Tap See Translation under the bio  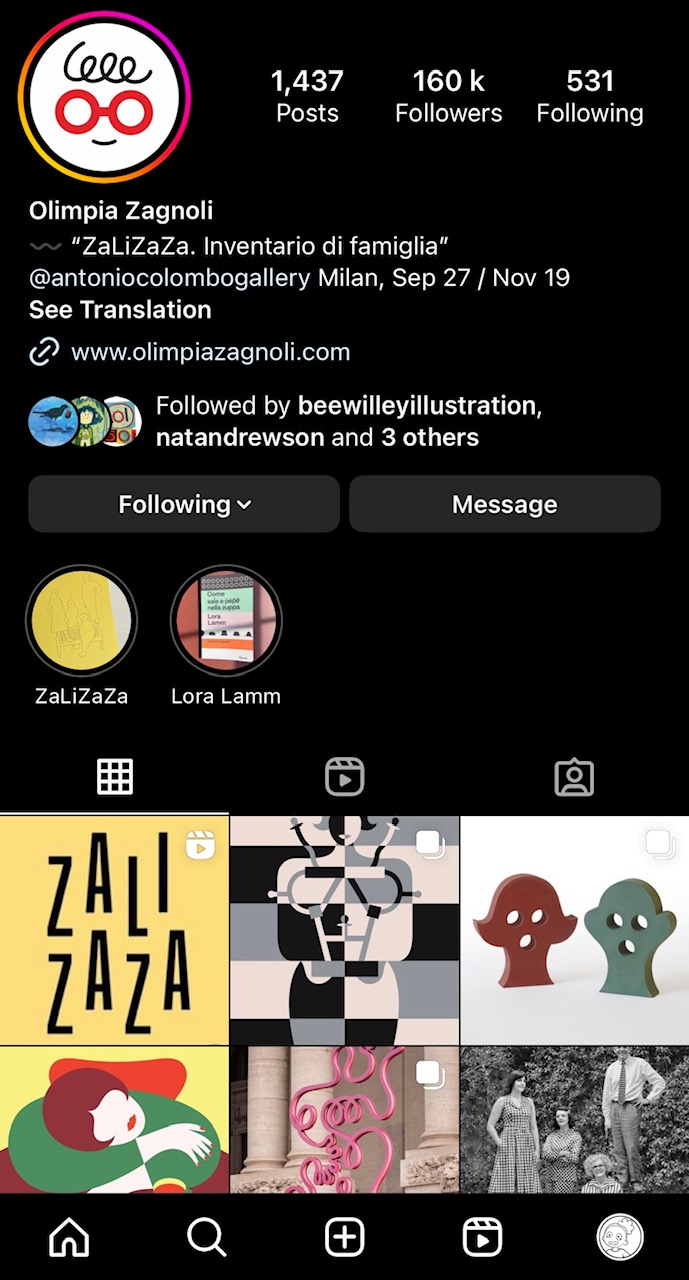point(120,310)
